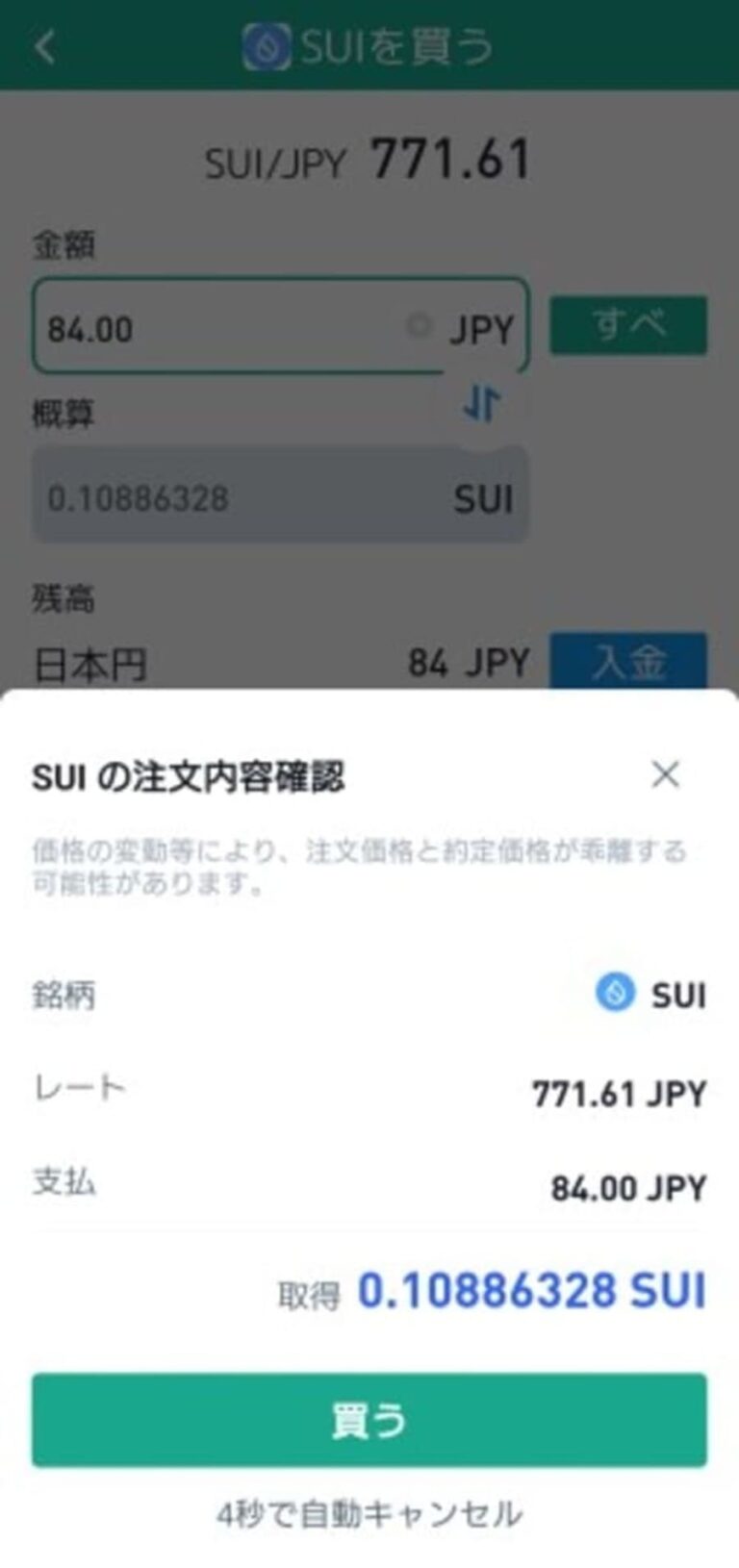Tap the 4秒で自動キャンセル countdown text
This screenshot has height=1568, width=739.
(x=369, y=1512)
